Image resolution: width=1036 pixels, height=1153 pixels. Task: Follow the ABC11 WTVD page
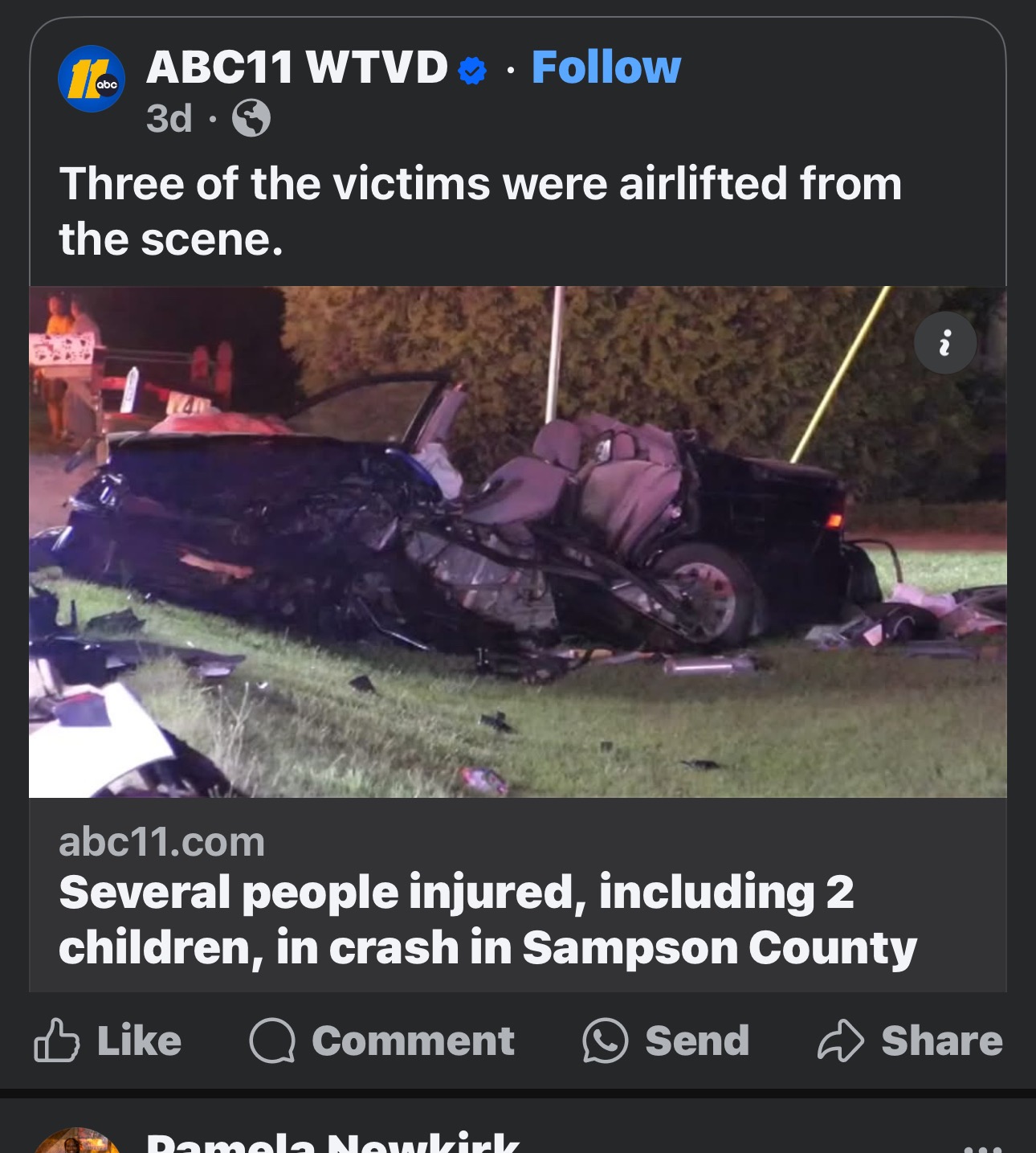coord(606,67)
